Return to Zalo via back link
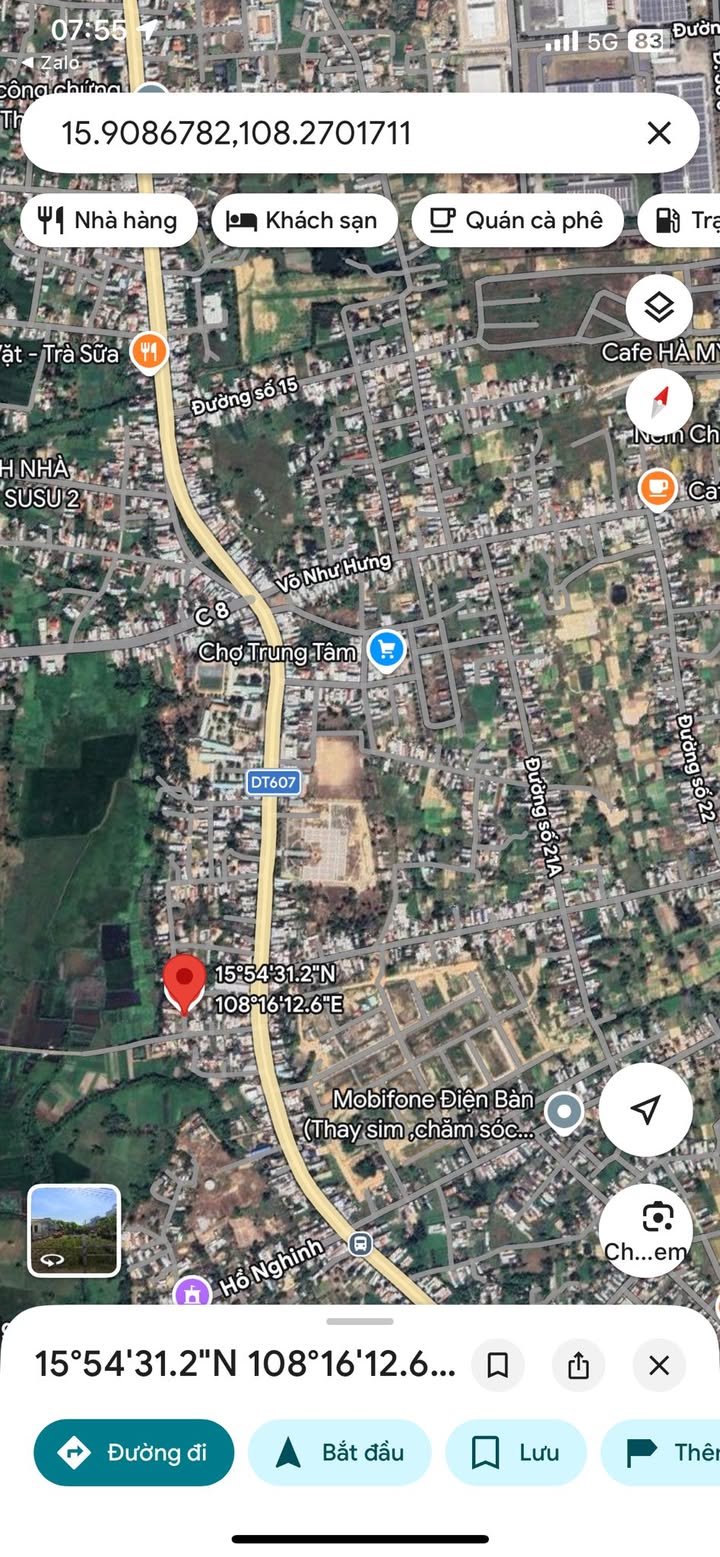The width and height of the screenshot is (720, 1557). click(x=50, y=62)
